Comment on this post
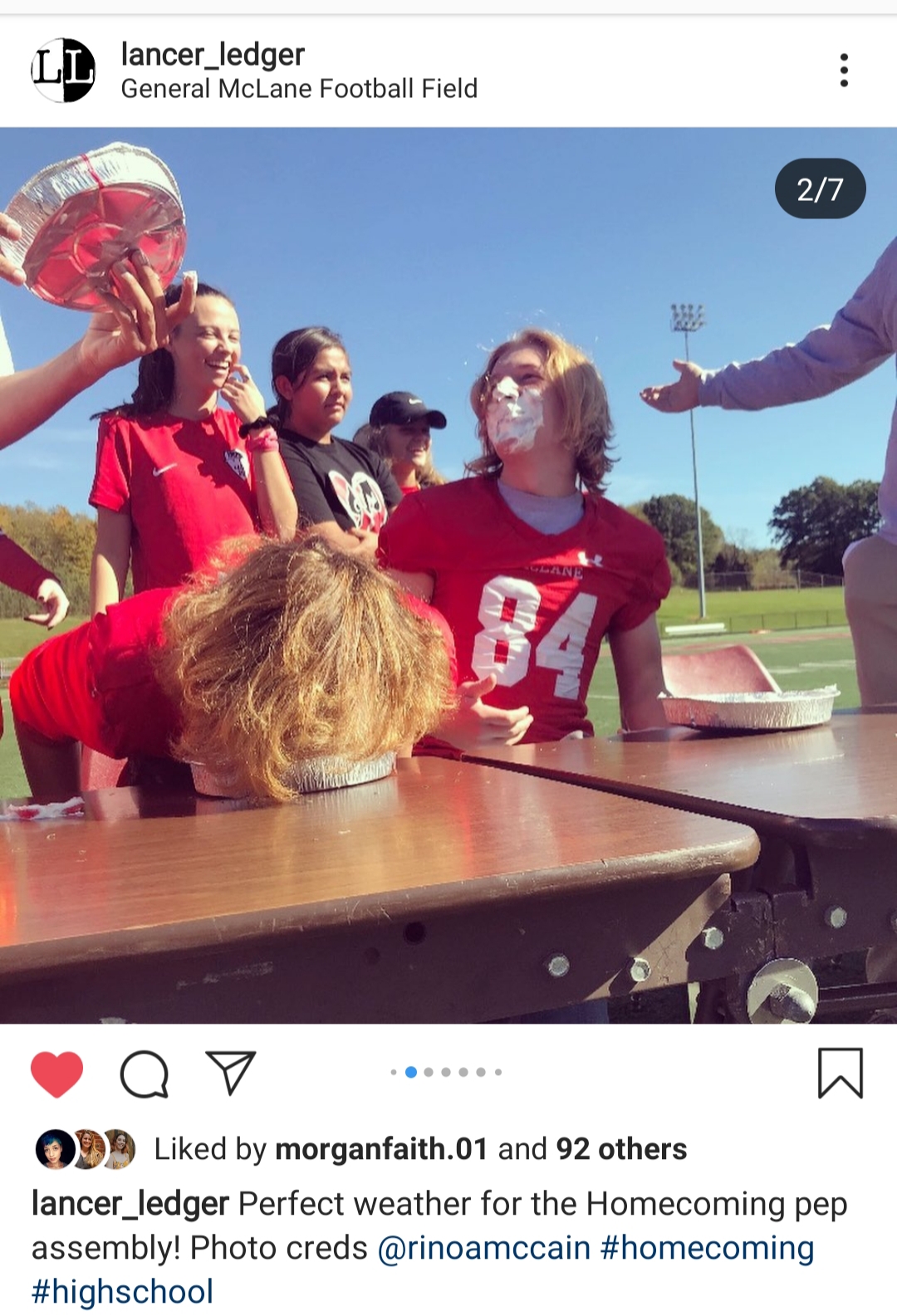This screenshot has width=897, height=1316. (145, 1074)
